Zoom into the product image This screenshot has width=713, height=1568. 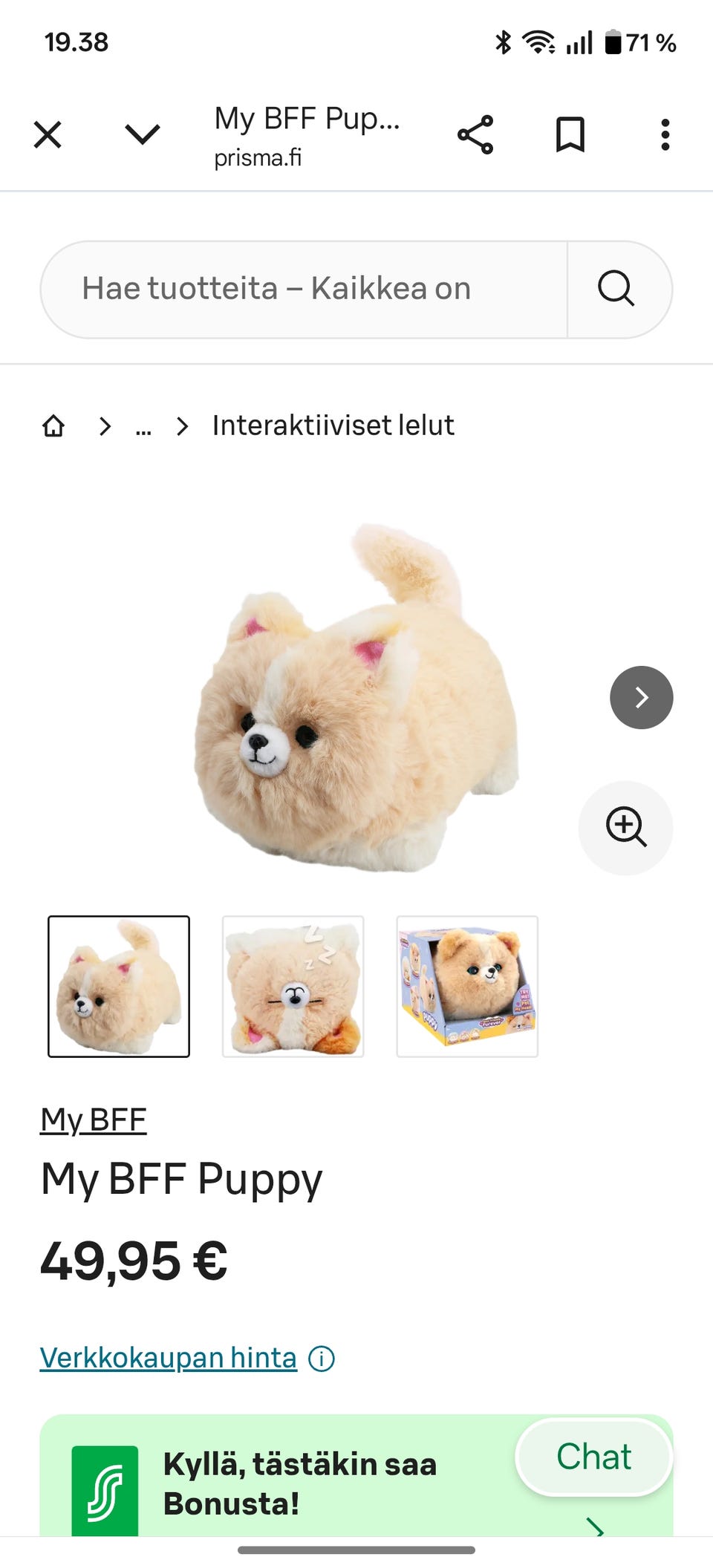coord(626,828)
